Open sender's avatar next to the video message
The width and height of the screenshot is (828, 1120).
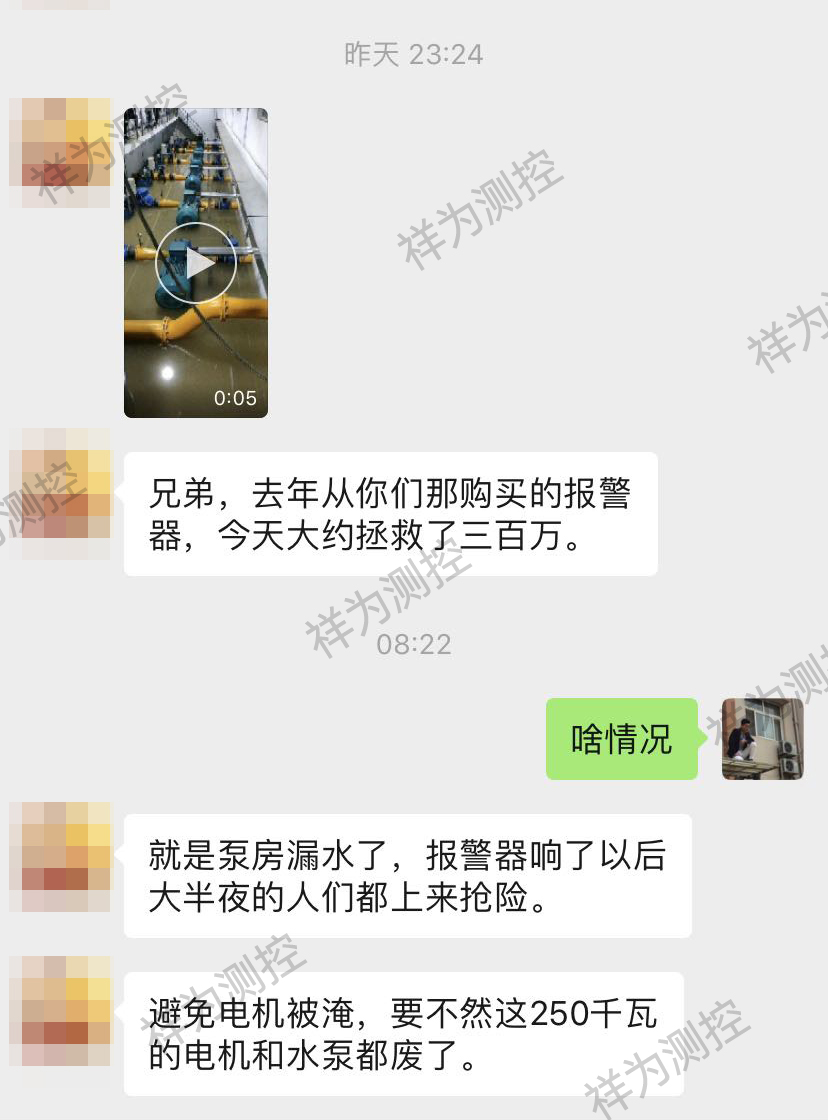point(60,152)
